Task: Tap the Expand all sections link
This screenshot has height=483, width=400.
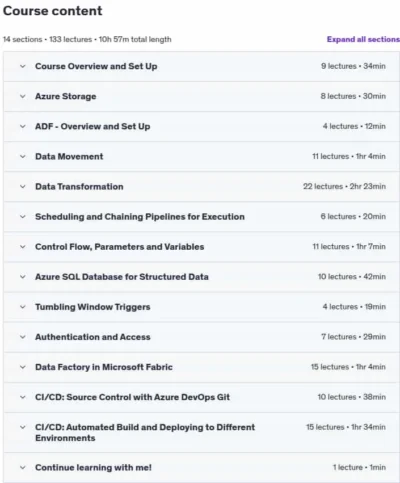Action: click(x=363, y=39)
